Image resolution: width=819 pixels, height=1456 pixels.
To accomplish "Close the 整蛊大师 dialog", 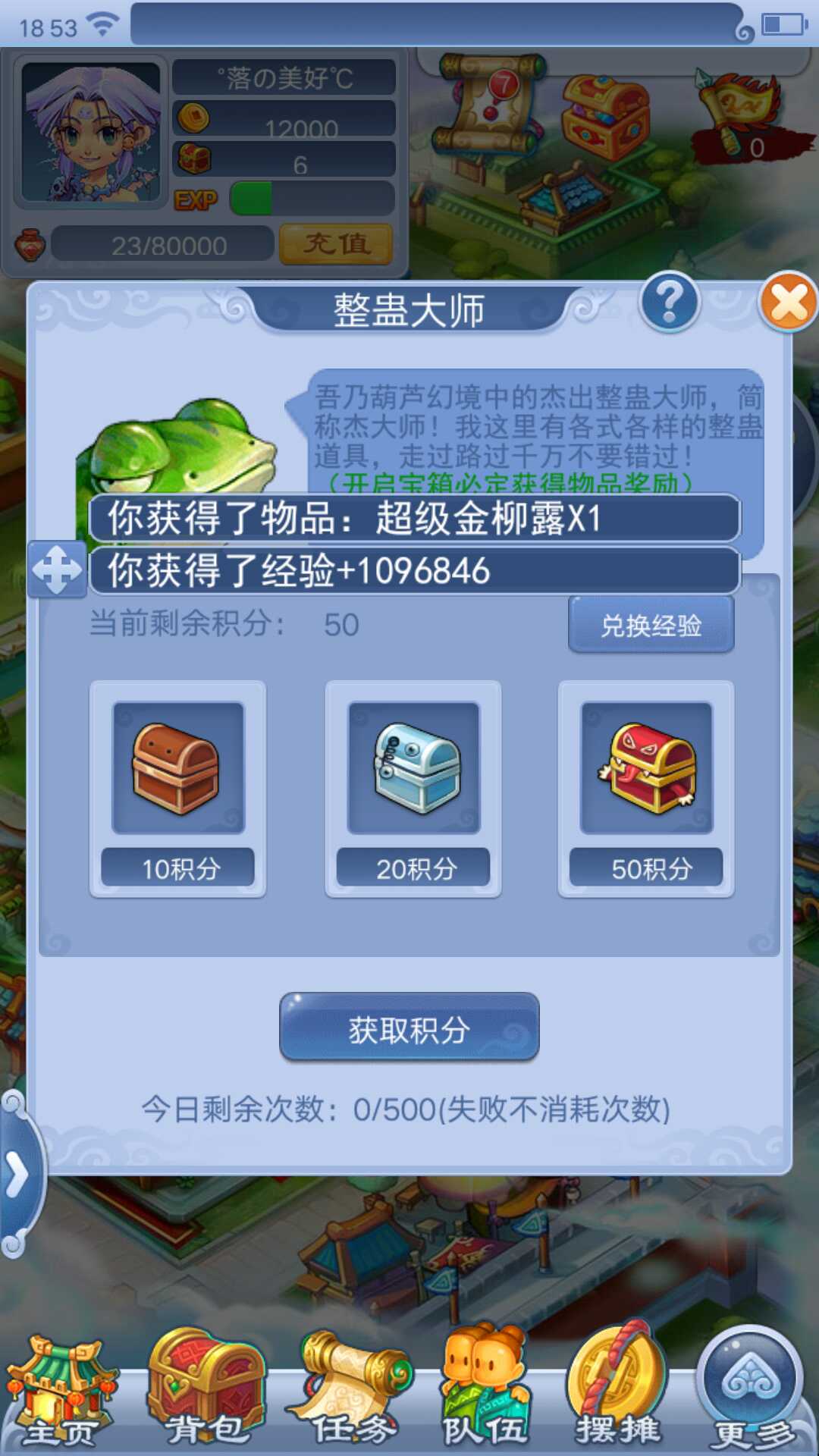I will click(x=788, y=303).
